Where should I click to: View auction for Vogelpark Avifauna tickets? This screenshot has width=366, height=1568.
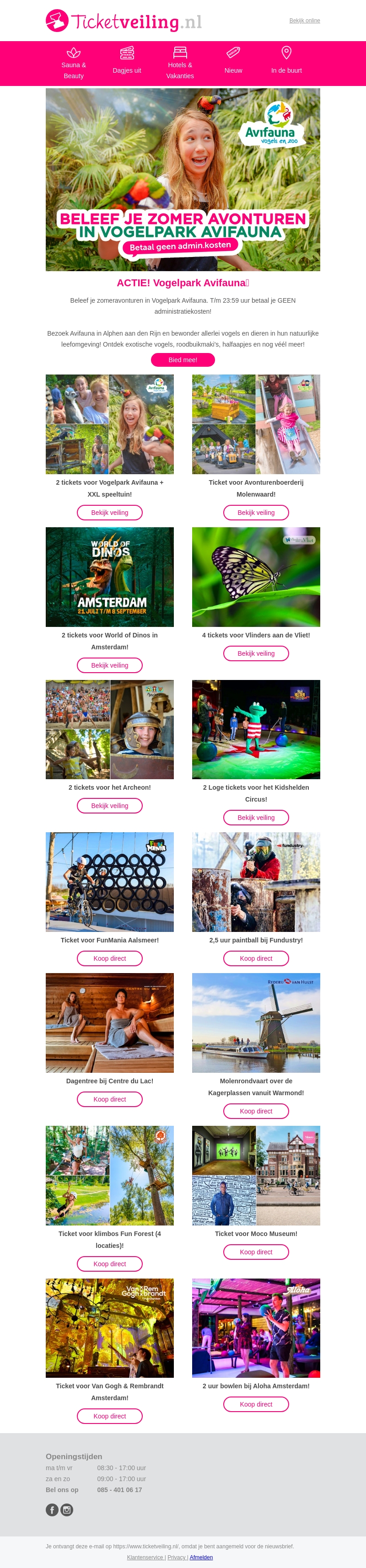point(110,513)
